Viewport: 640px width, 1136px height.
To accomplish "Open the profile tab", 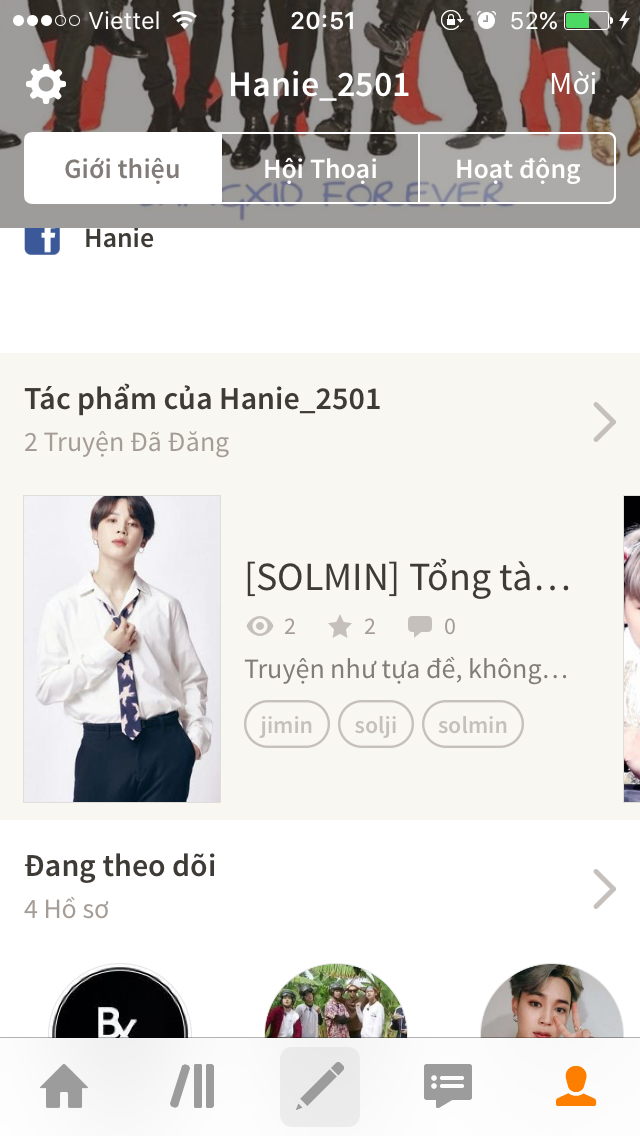I will point(576,1087).
